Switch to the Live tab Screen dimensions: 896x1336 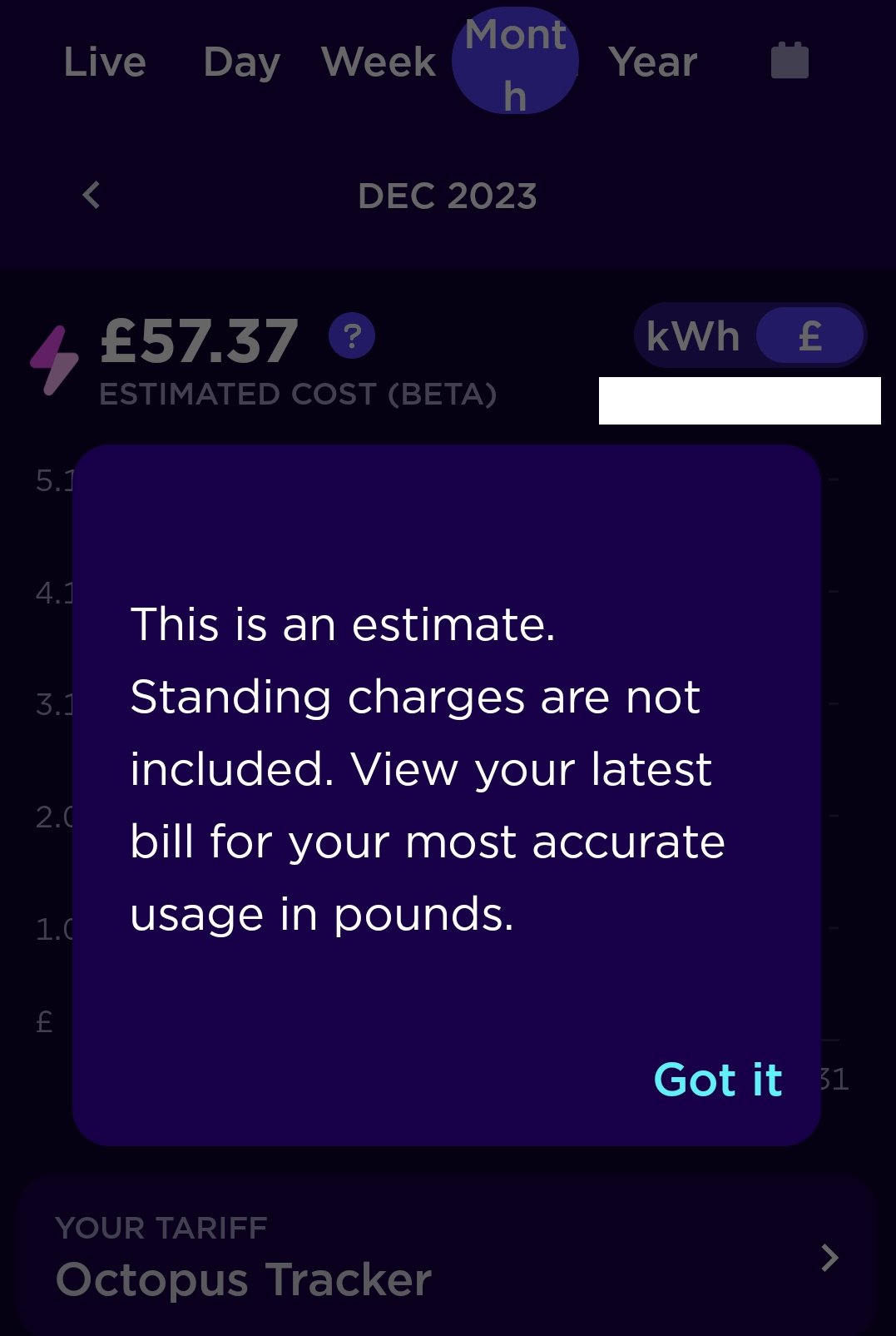(x=105, y=62)
